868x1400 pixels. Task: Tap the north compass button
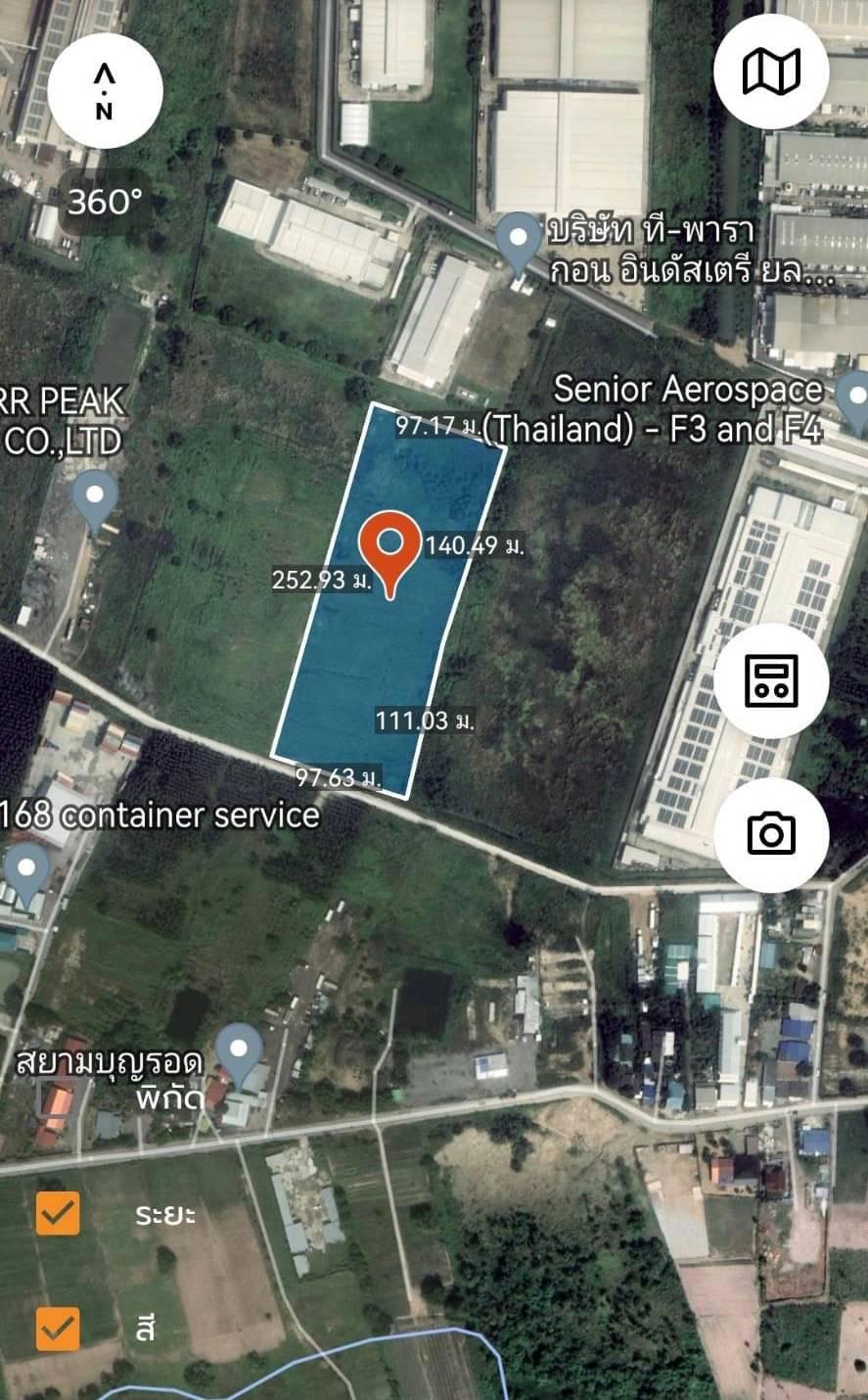click(x=105, y=92)
